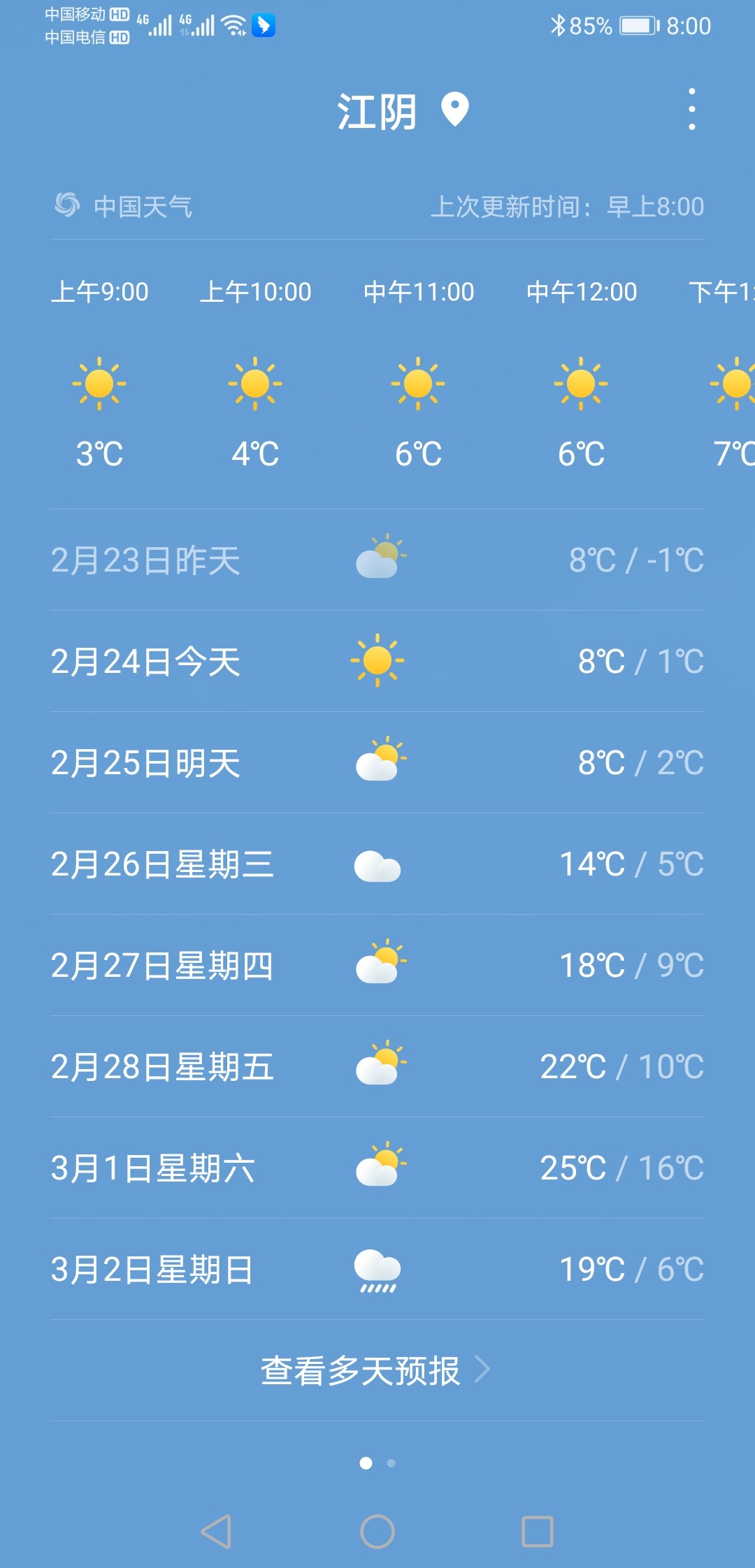The height and width of the screenshot is (1568, 755).
Task: Tap the system back button
Action: (216, 1532)
